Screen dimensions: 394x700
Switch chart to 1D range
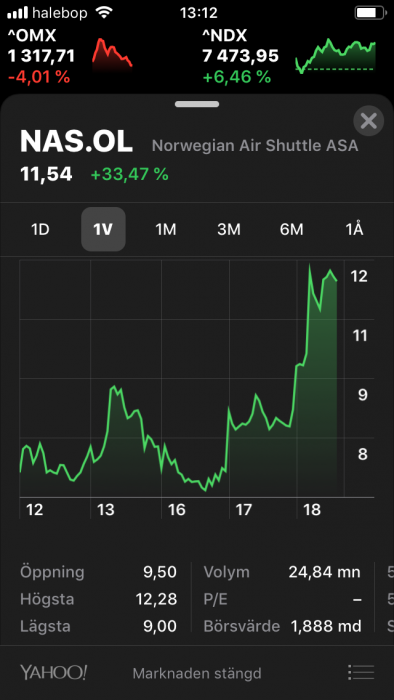pyautogui.click(x=40, y=229)
